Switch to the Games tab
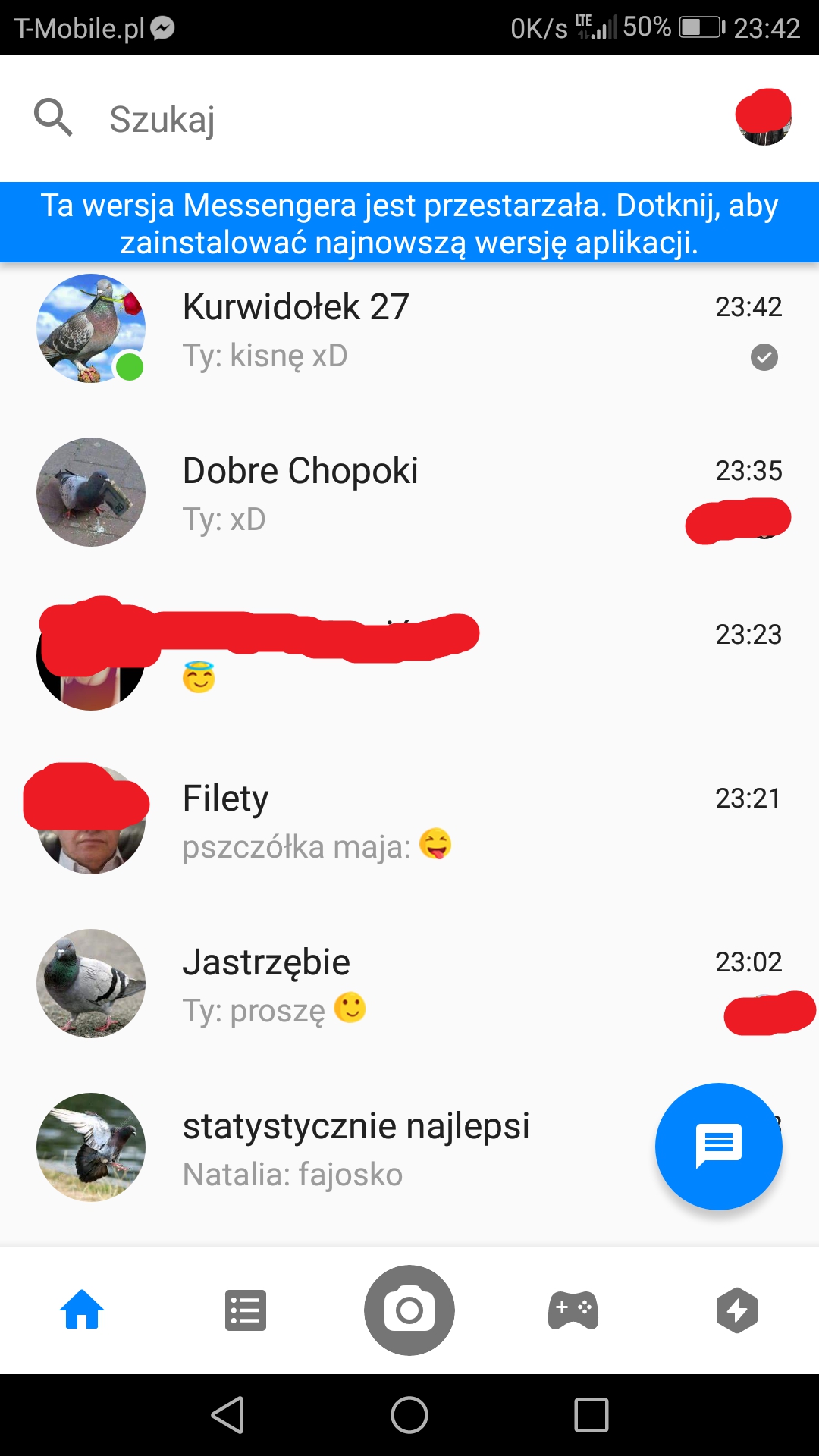This screenshot has height=1456, width=819. tap(573, 1310)
